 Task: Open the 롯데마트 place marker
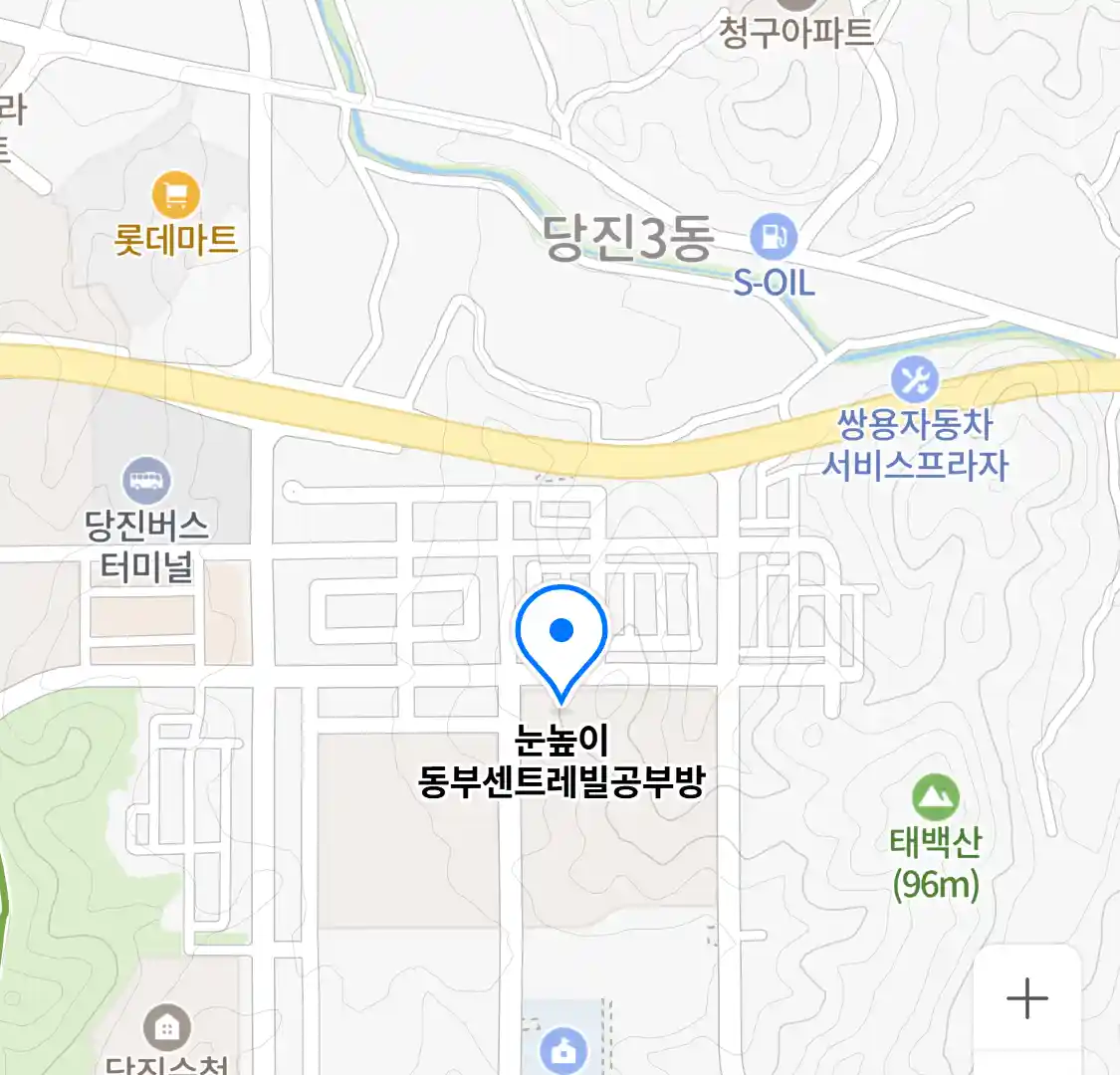coord(176,196)
